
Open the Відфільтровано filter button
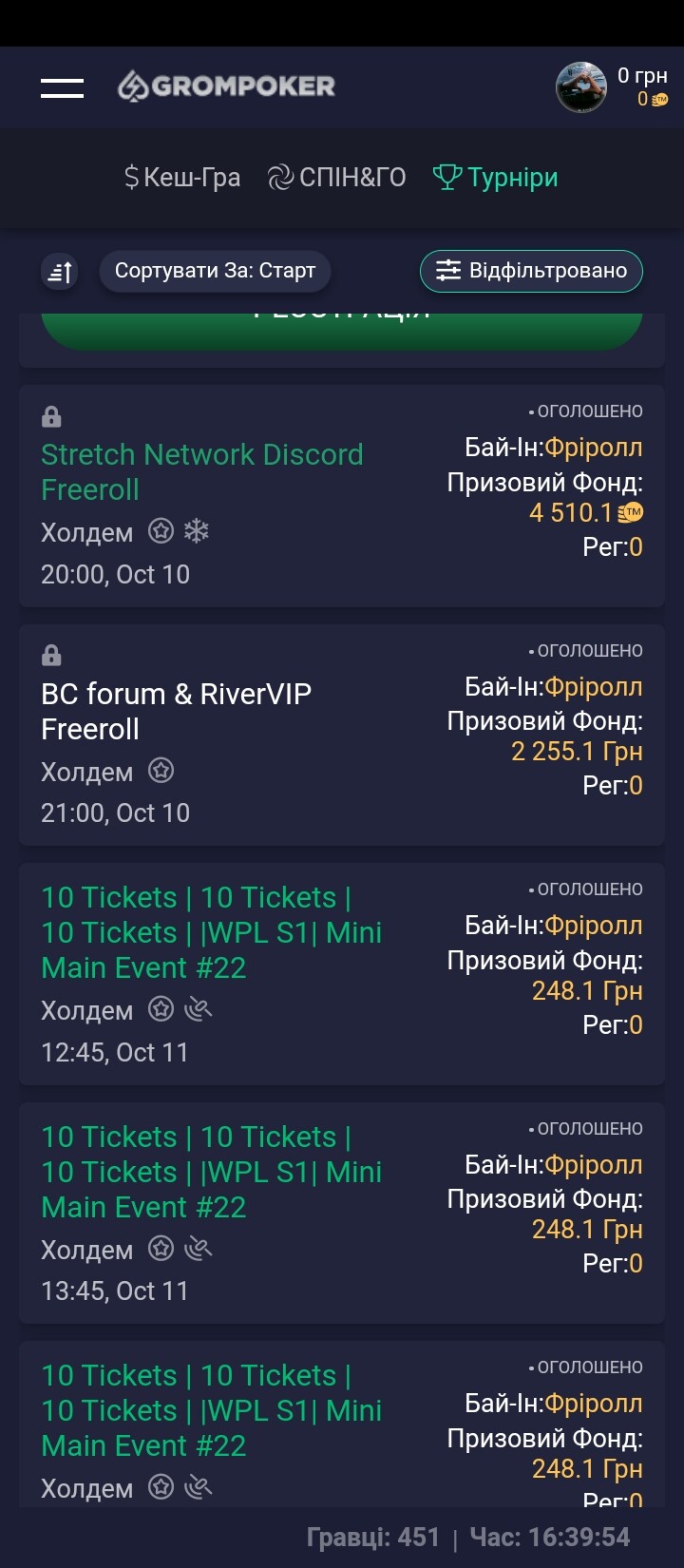coord(531,271)
